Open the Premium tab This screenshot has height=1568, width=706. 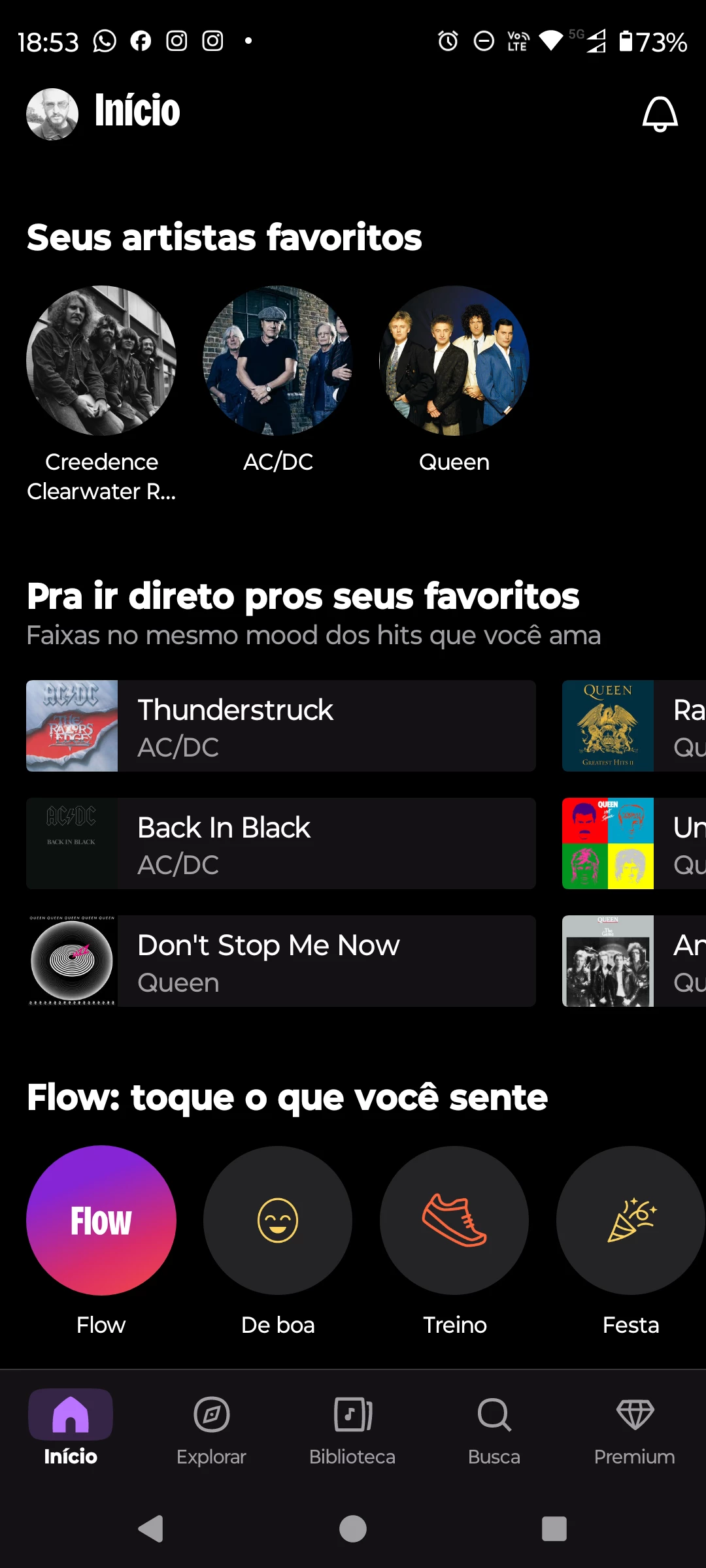point(635,1428)
